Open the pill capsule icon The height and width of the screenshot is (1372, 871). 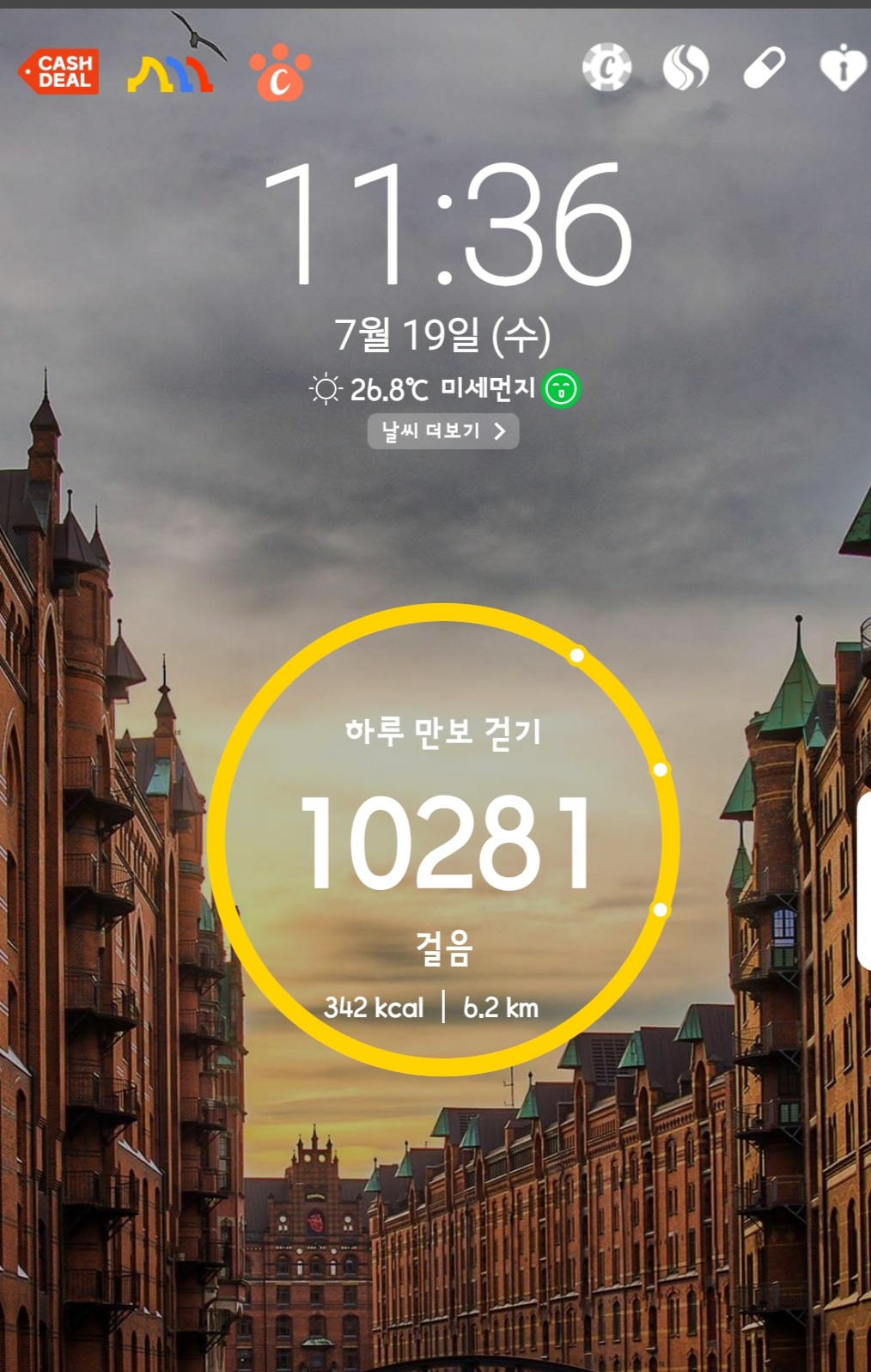click(x=764, y=69)
